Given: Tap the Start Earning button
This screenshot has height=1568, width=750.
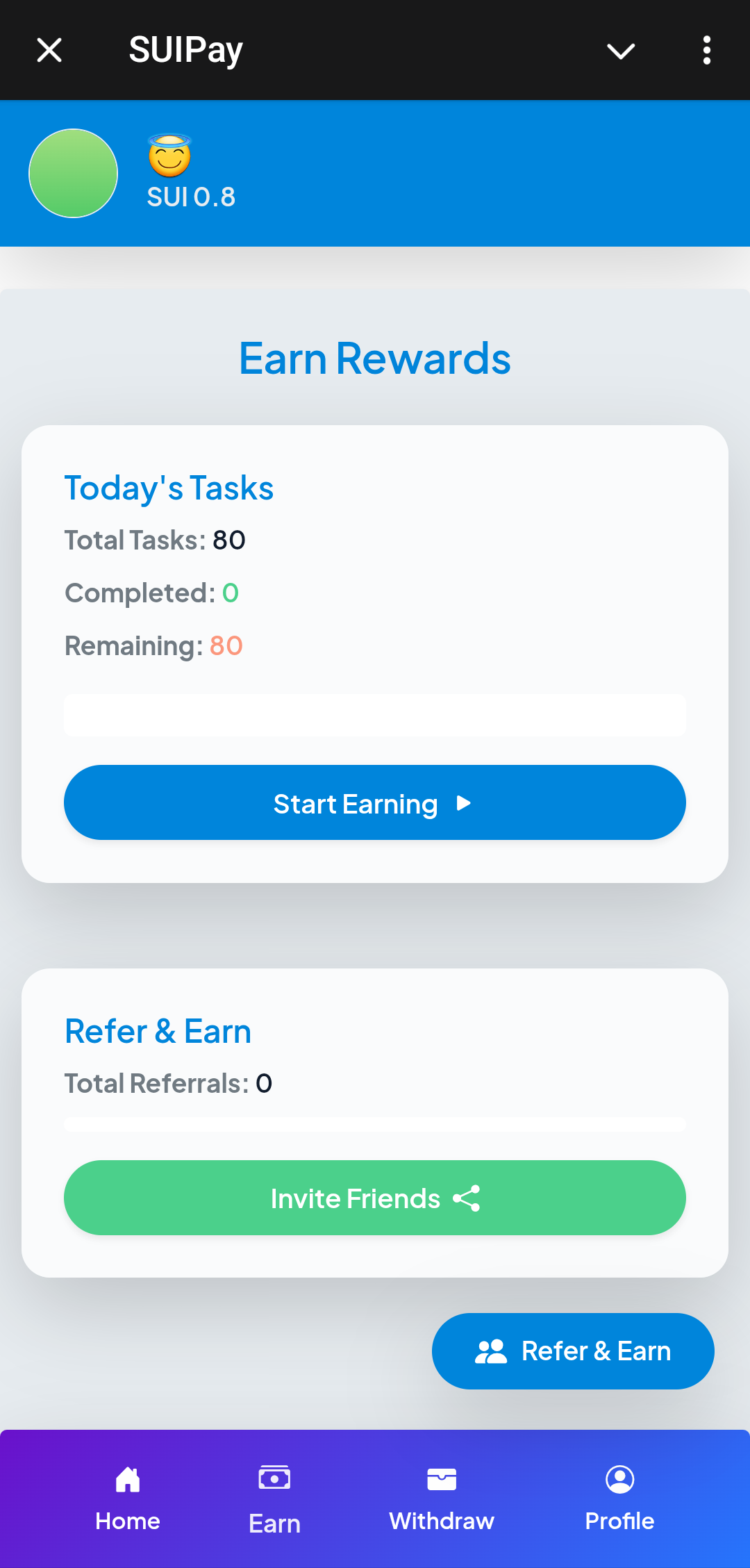Looking at the screenshot, I should (x=375, y=803).
